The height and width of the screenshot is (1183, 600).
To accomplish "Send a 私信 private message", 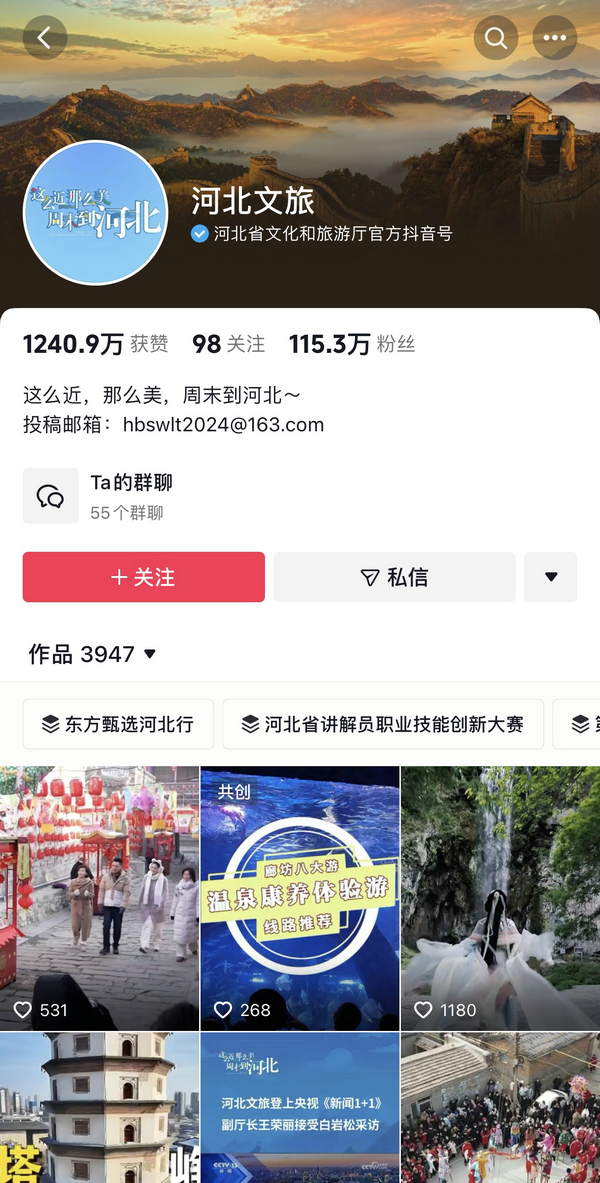I will point(394,577).
